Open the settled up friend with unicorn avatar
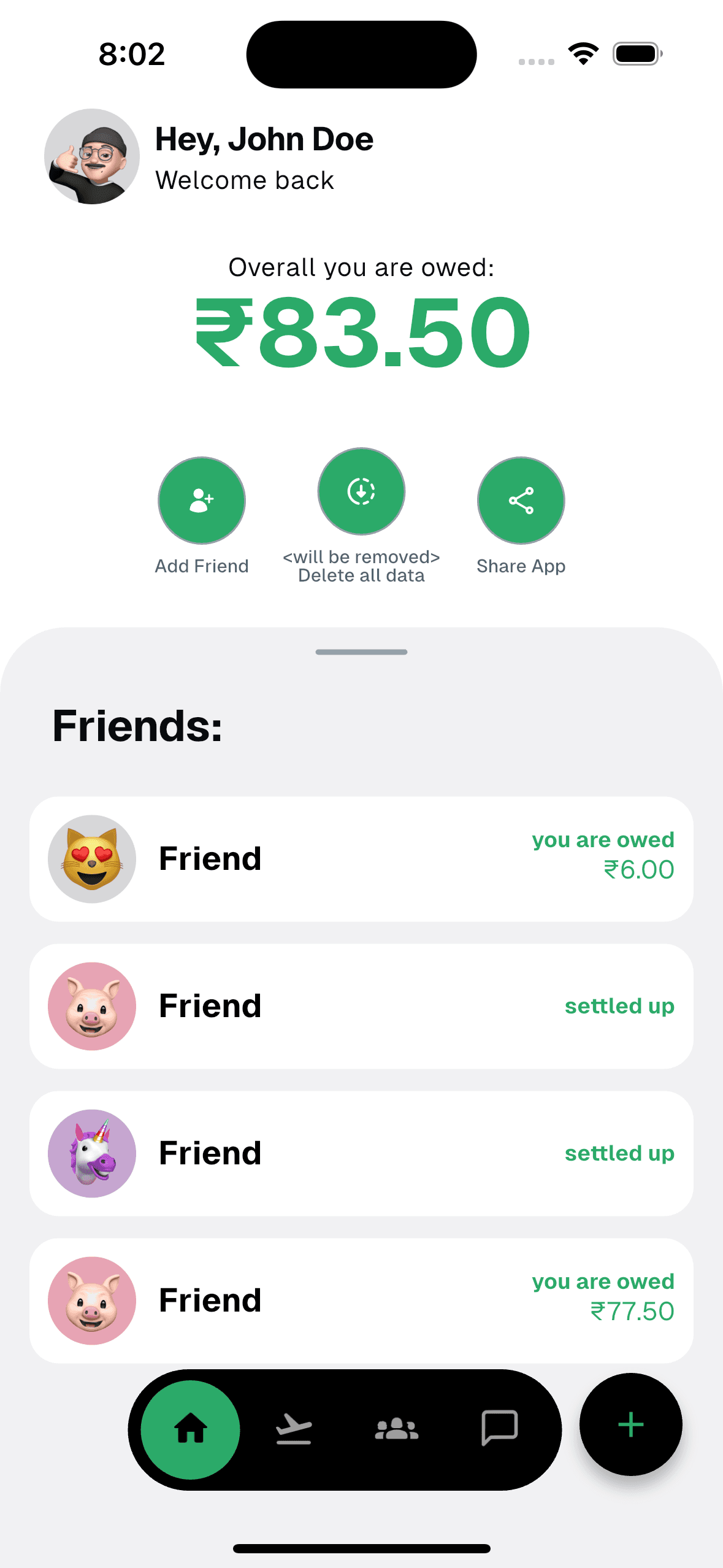 pos(361,1153)
